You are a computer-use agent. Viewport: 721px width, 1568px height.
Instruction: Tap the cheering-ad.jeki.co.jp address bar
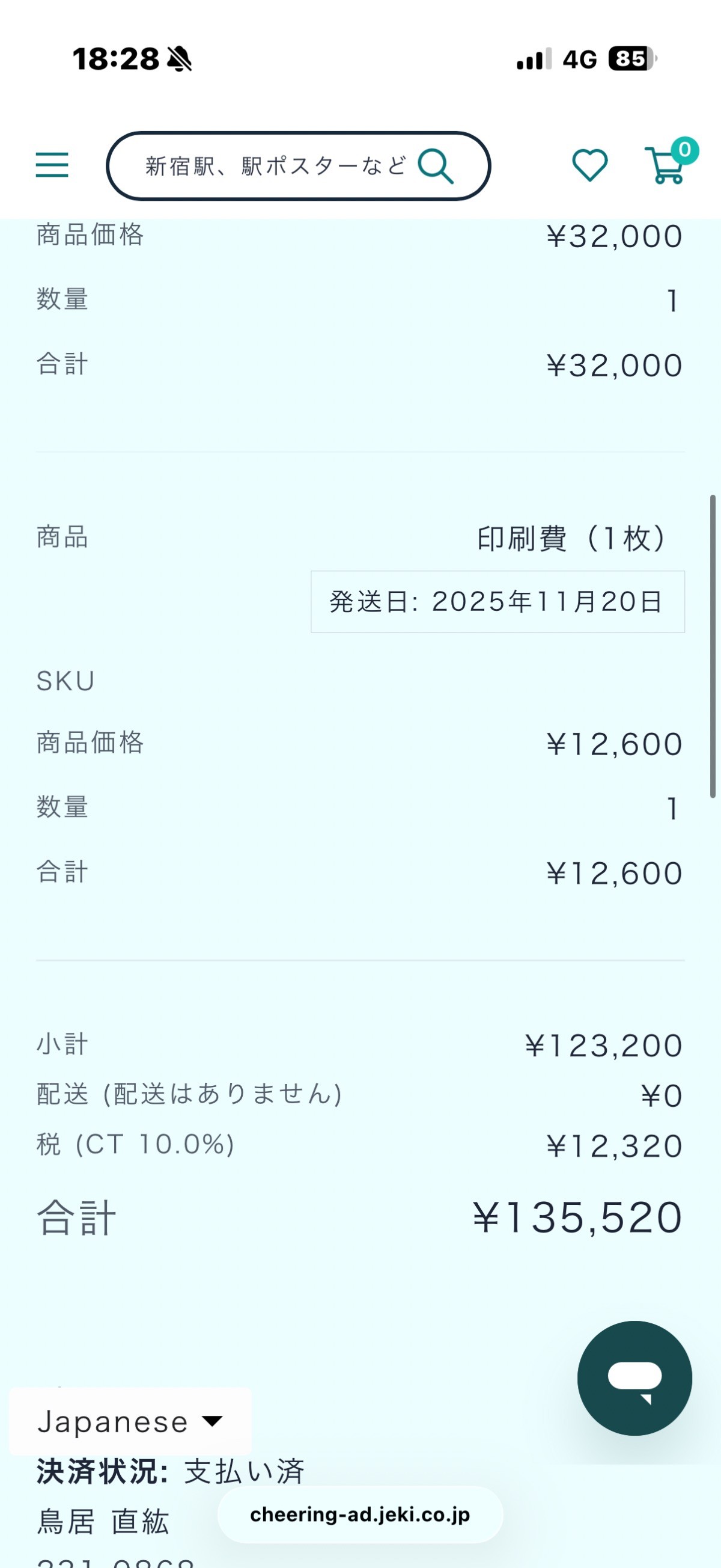359,1514
